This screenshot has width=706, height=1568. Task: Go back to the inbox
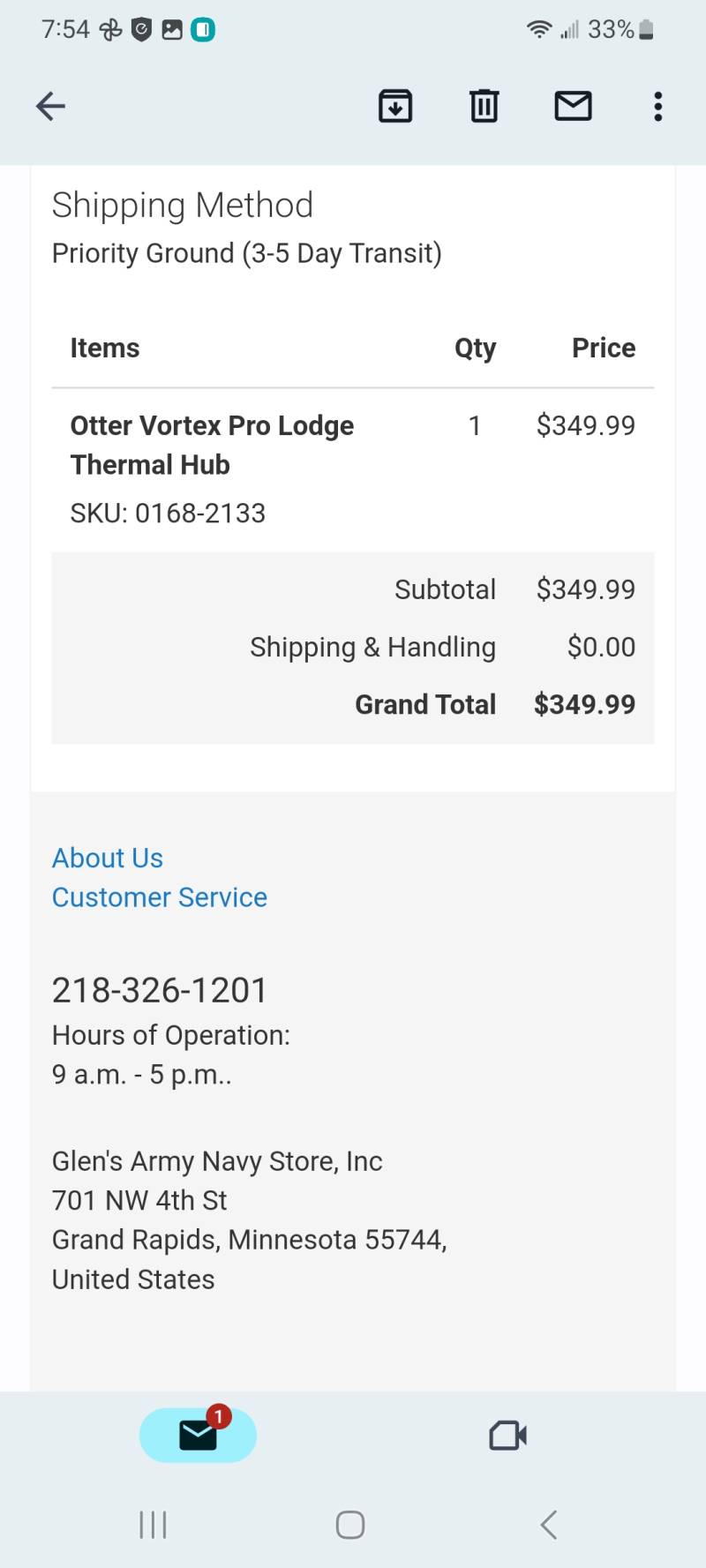point(50,107)
